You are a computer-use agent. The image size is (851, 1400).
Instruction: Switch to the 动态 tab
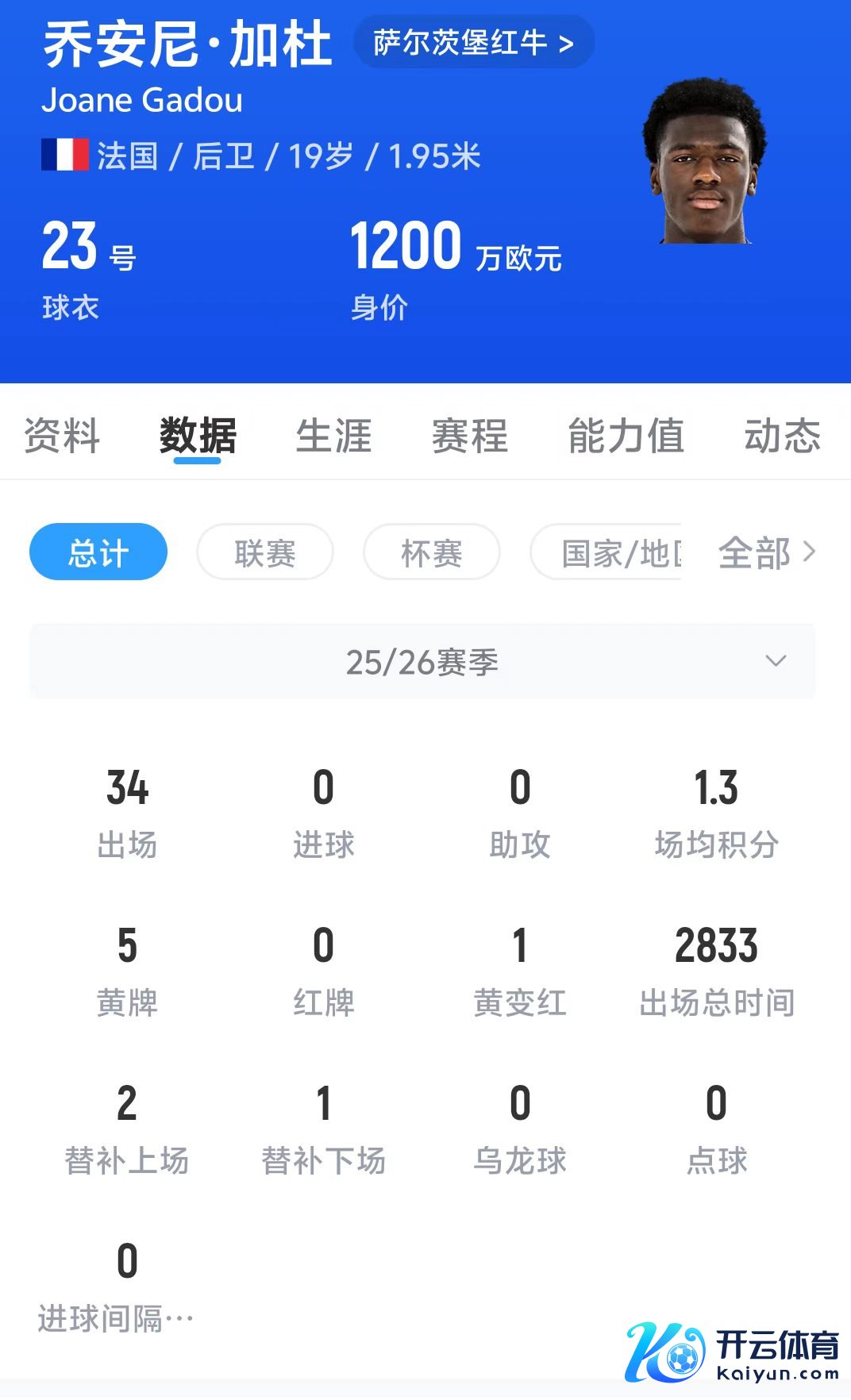coord(781,435)
